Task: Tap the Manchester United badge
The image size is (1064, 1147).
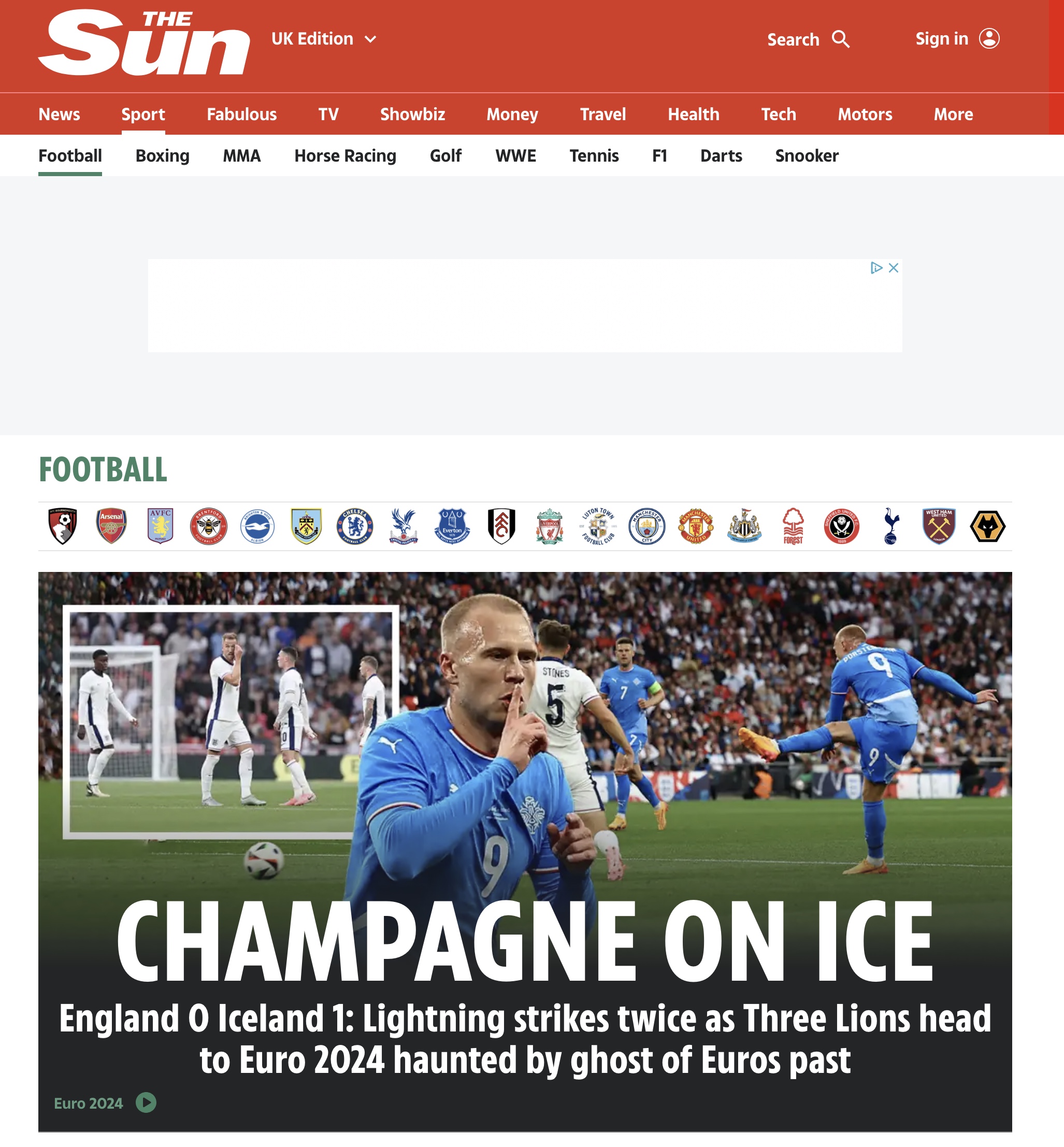Action: [696, 526]
